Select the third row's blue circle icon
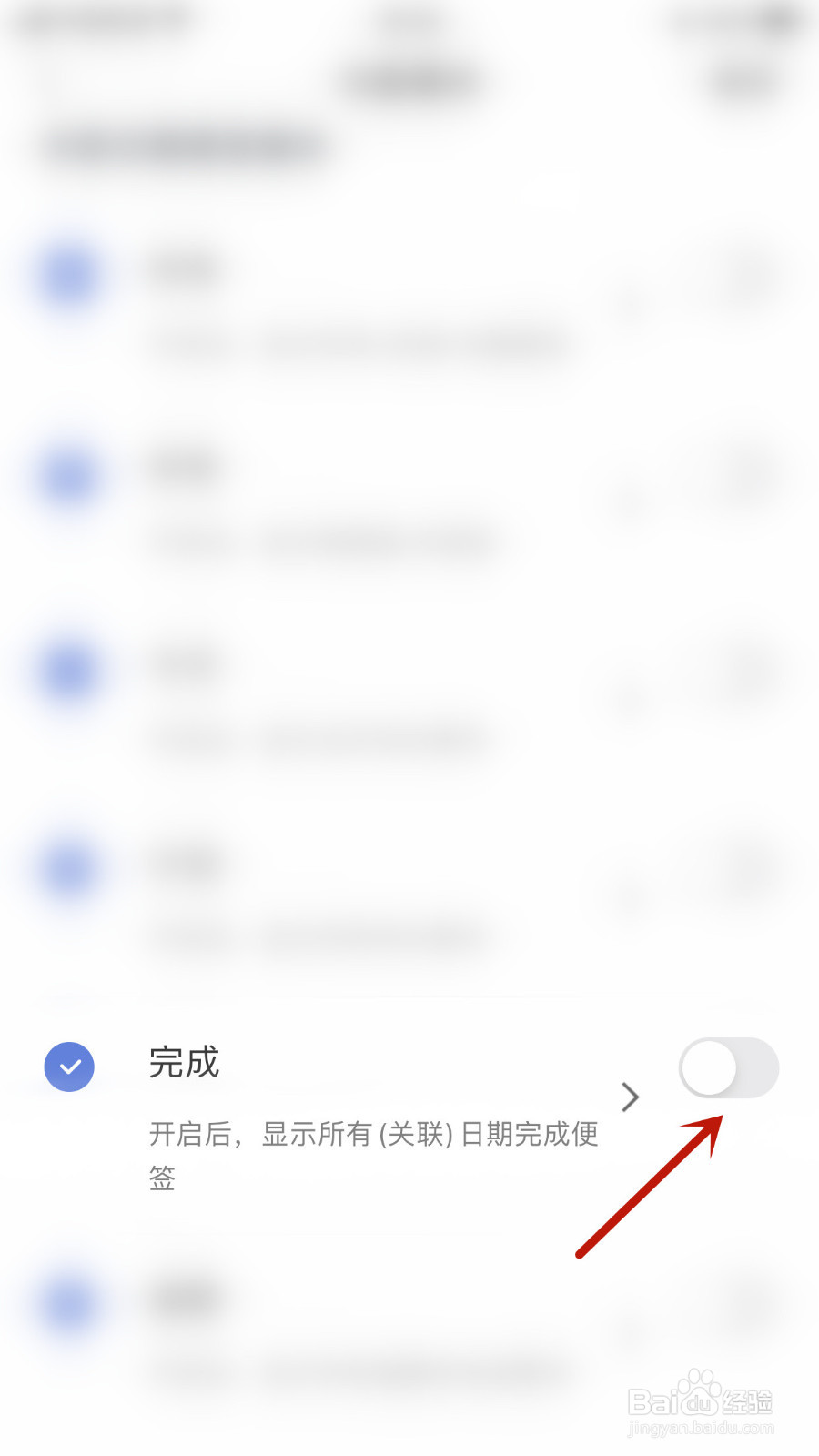 pyautogui.click(x=69, y=672)
